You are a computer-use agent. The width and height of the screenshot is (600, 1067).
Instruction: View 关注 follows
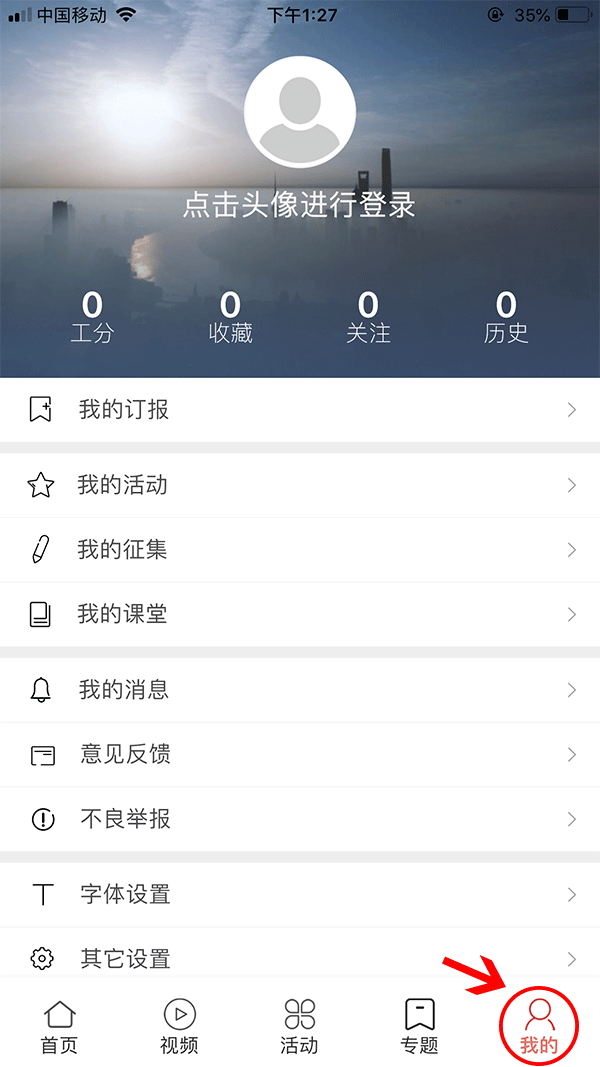368,317
